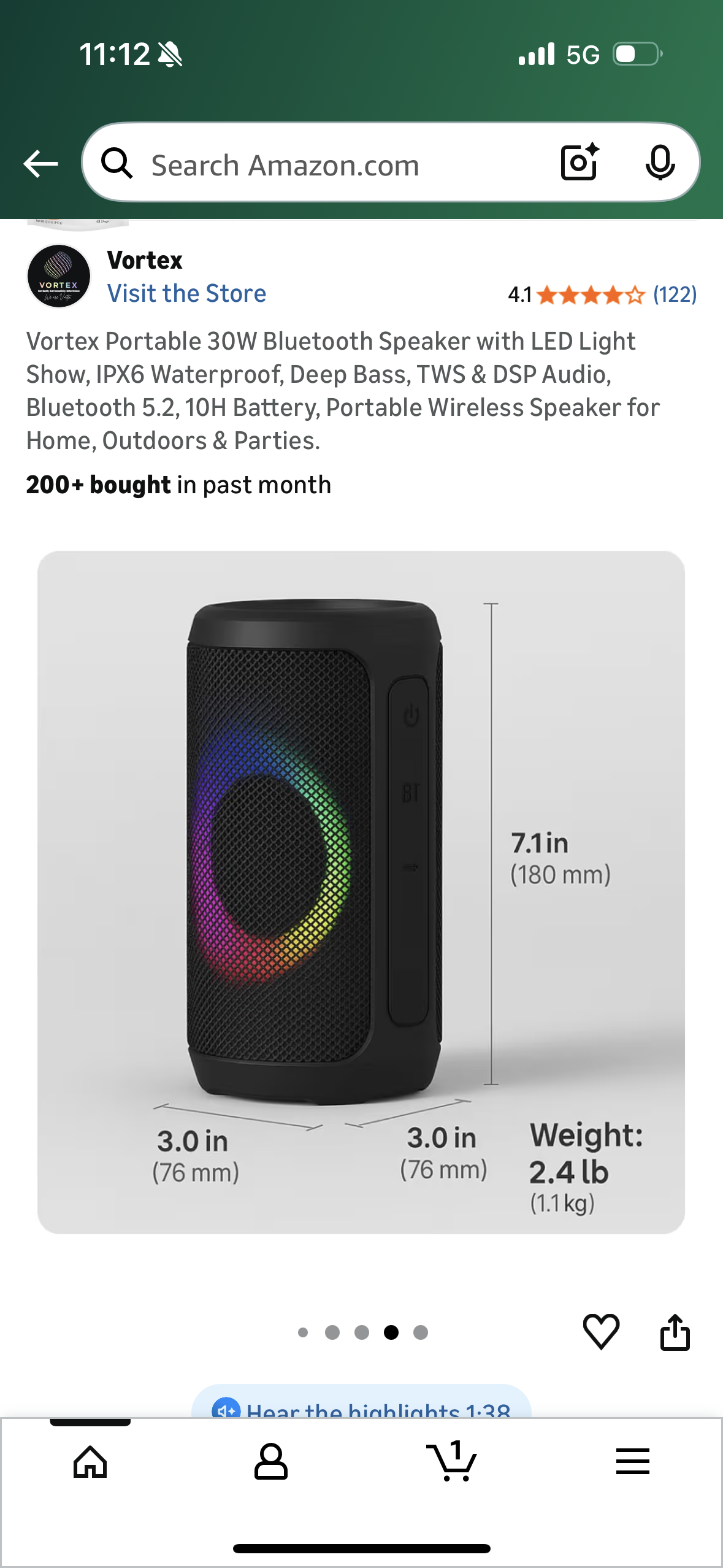Open the Visit the Store link
This screenshot has width=723, height=1568.
click(x=186, y=294)
